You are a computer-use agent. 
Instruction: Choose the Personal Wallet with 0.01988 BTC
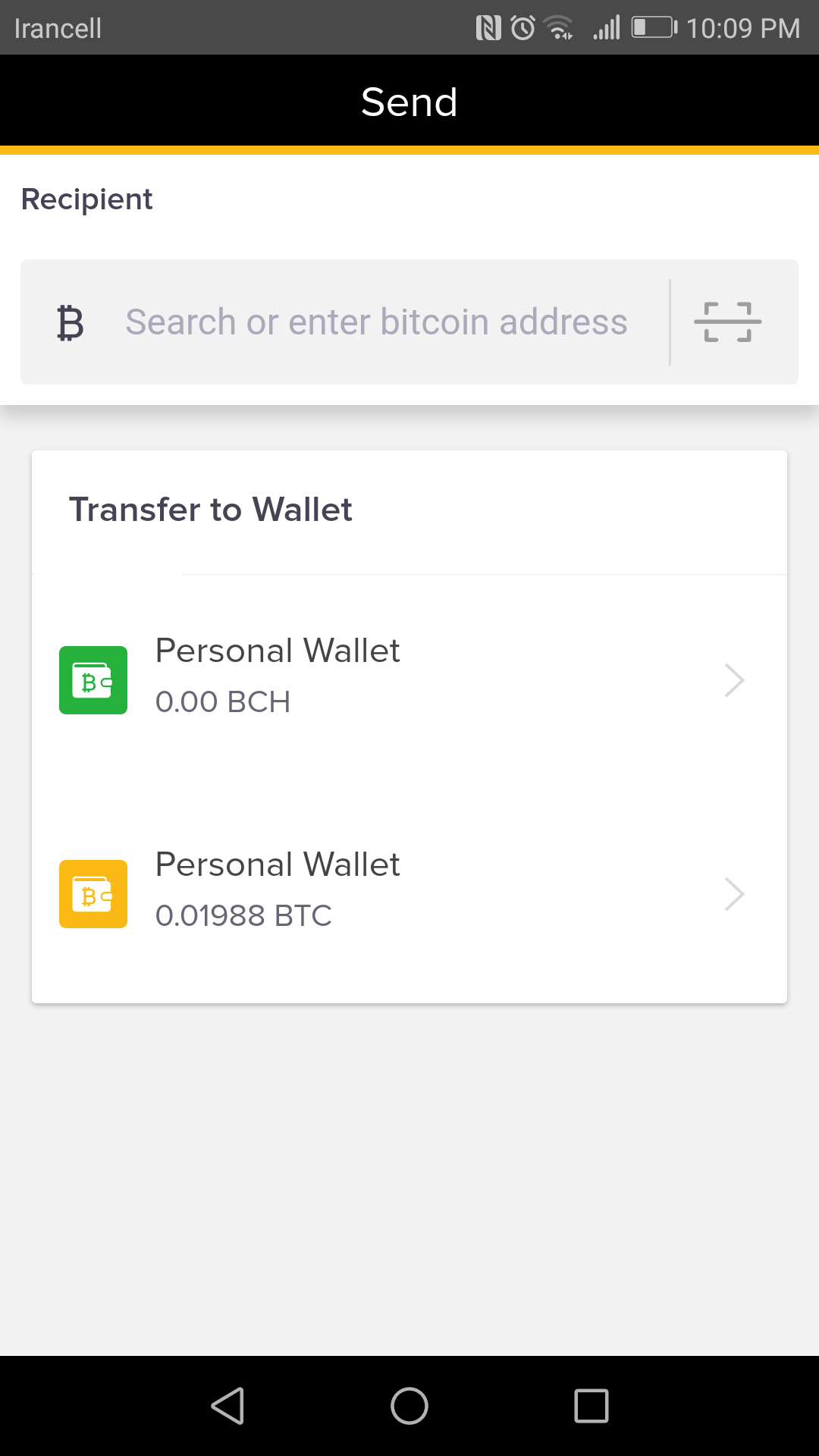(x=409, y=894)
